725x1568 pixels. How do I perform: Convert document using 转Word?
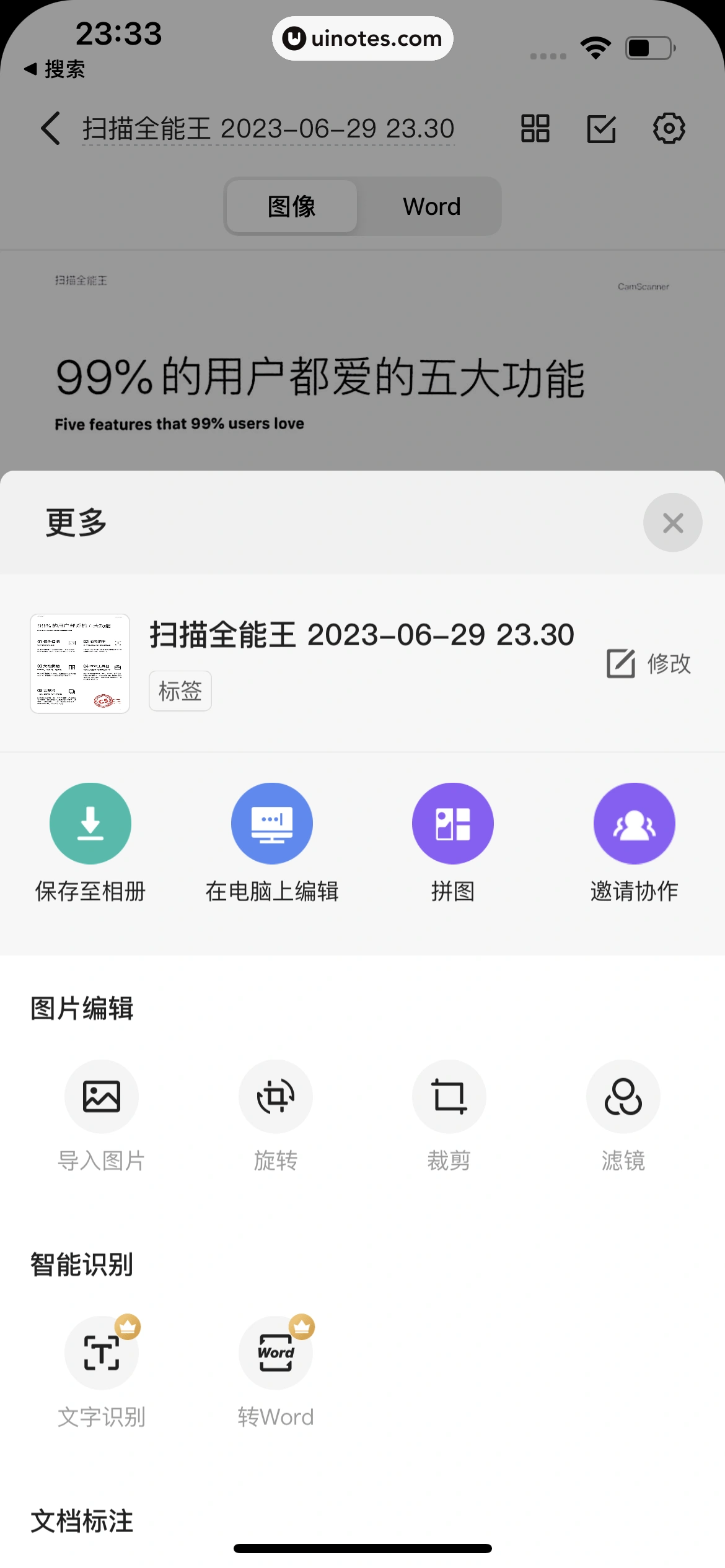click(x=276, y=1353)
